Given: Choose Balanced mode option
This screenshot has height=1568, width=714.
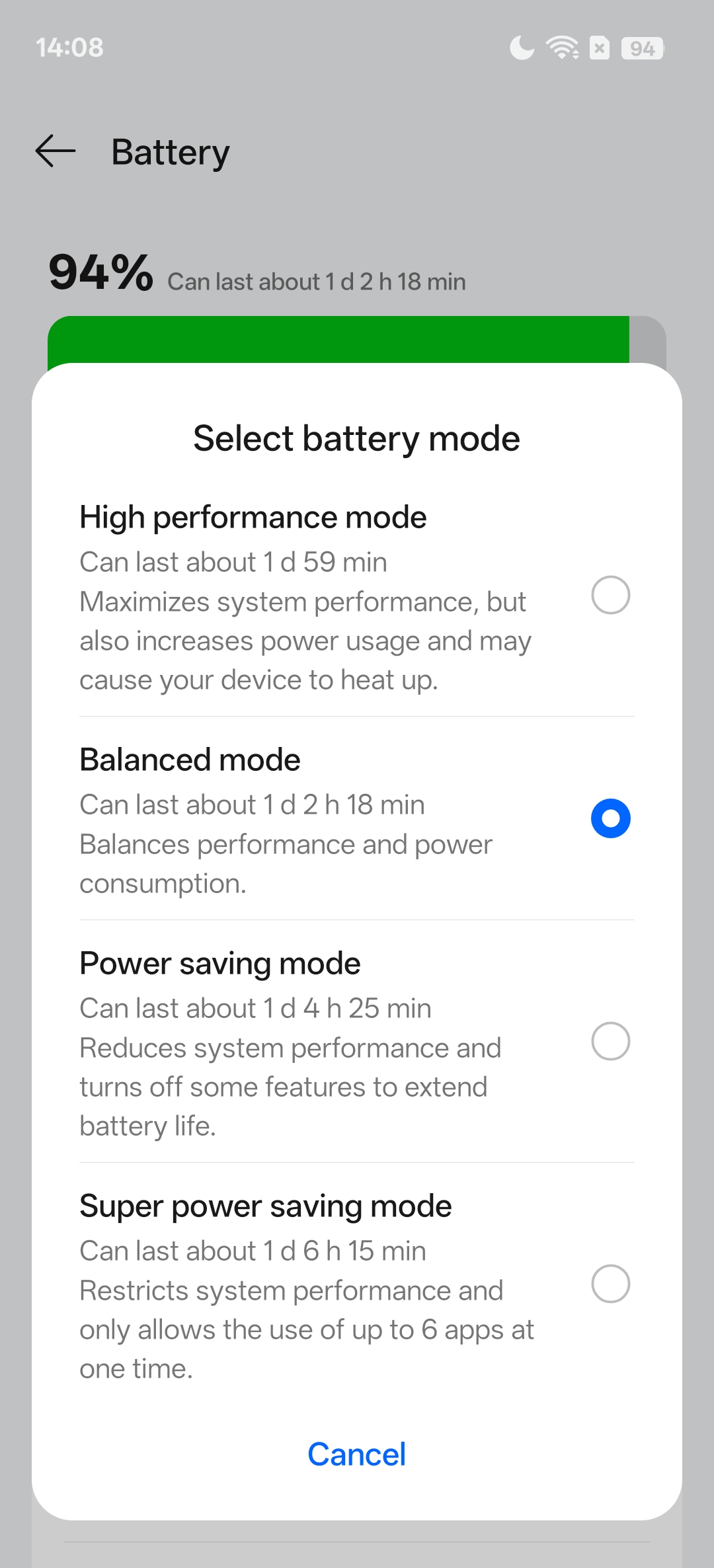Looking at the screenshot, I should pyautogui.click(x=610, y=818).
